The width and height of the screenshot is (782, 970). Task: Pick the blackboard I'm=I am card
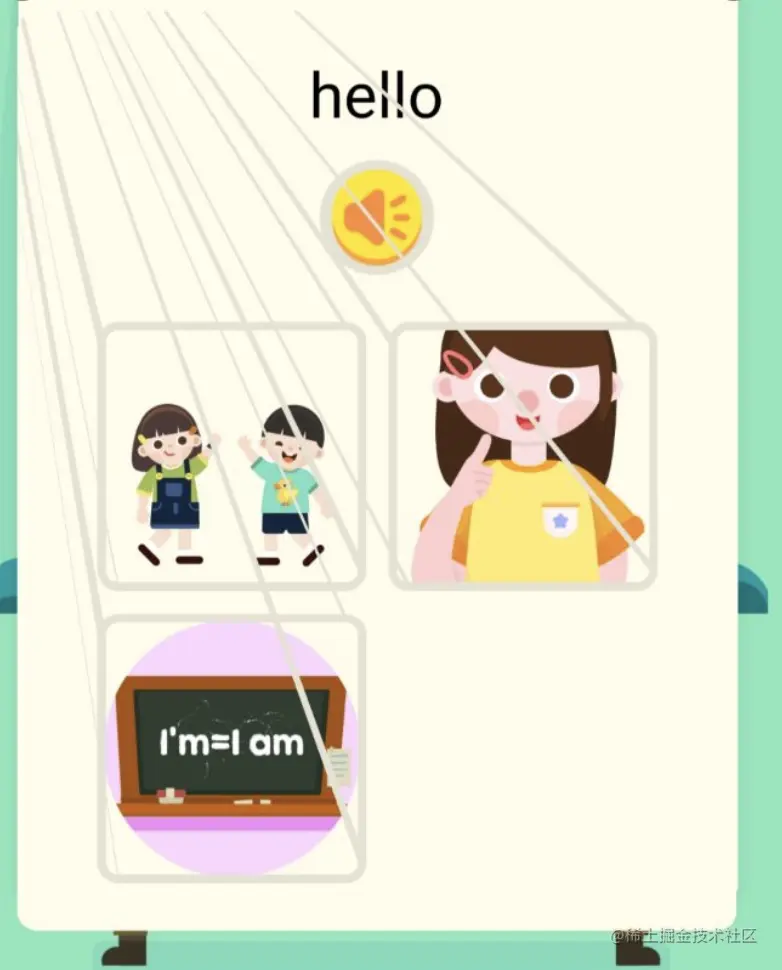point(232,748)
